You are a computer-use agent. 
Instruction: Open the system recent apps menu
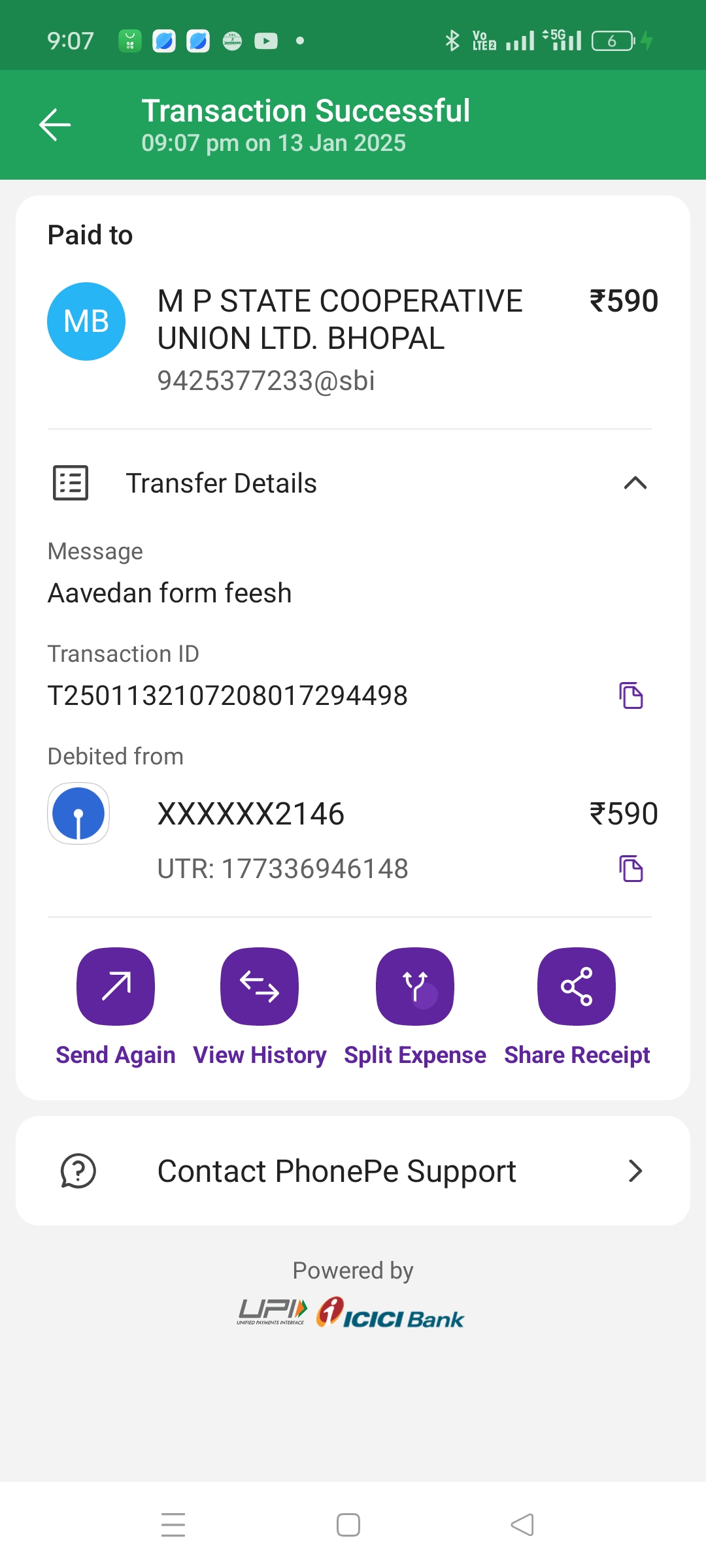[x=173, y=1525]
